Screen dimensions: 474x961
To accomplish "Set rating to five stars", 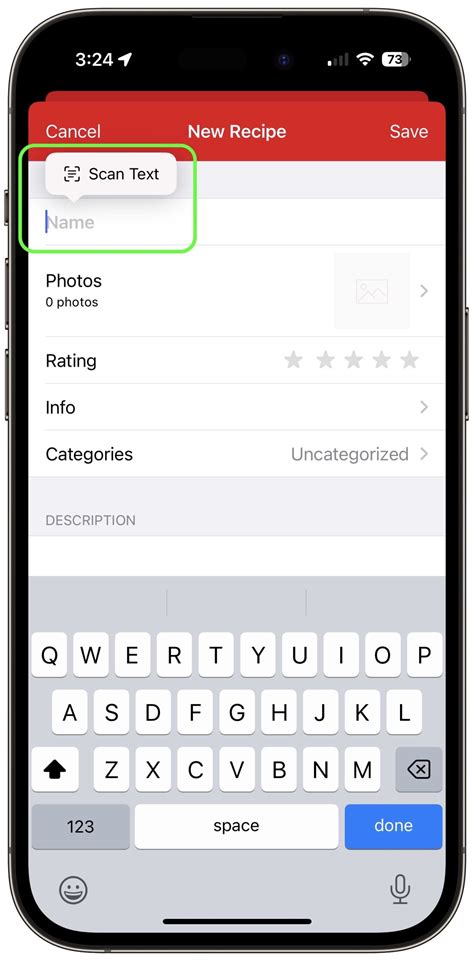I will click(410, 360).
